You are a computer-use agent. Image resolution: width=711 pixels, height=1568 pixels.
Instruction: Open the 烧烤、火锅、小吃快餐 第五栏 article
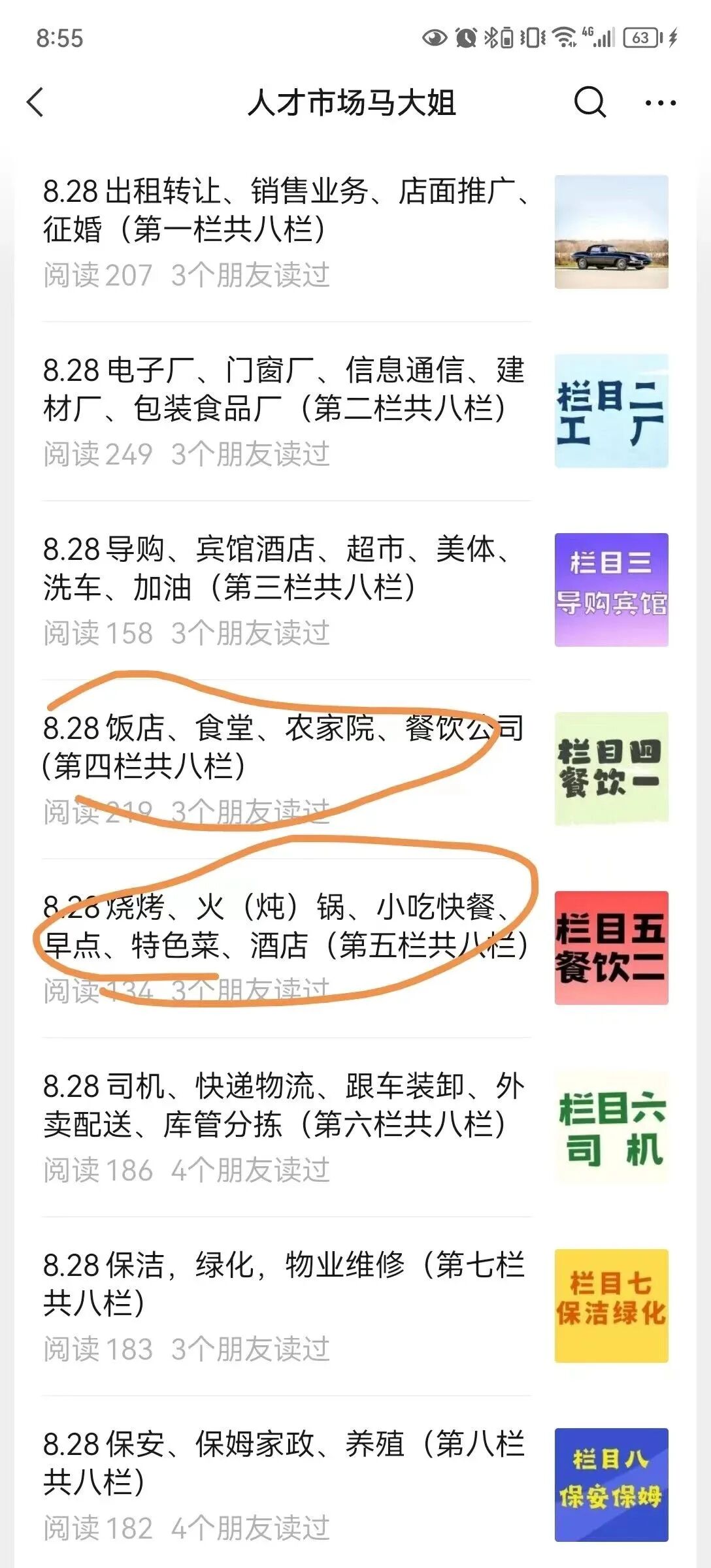355,948
